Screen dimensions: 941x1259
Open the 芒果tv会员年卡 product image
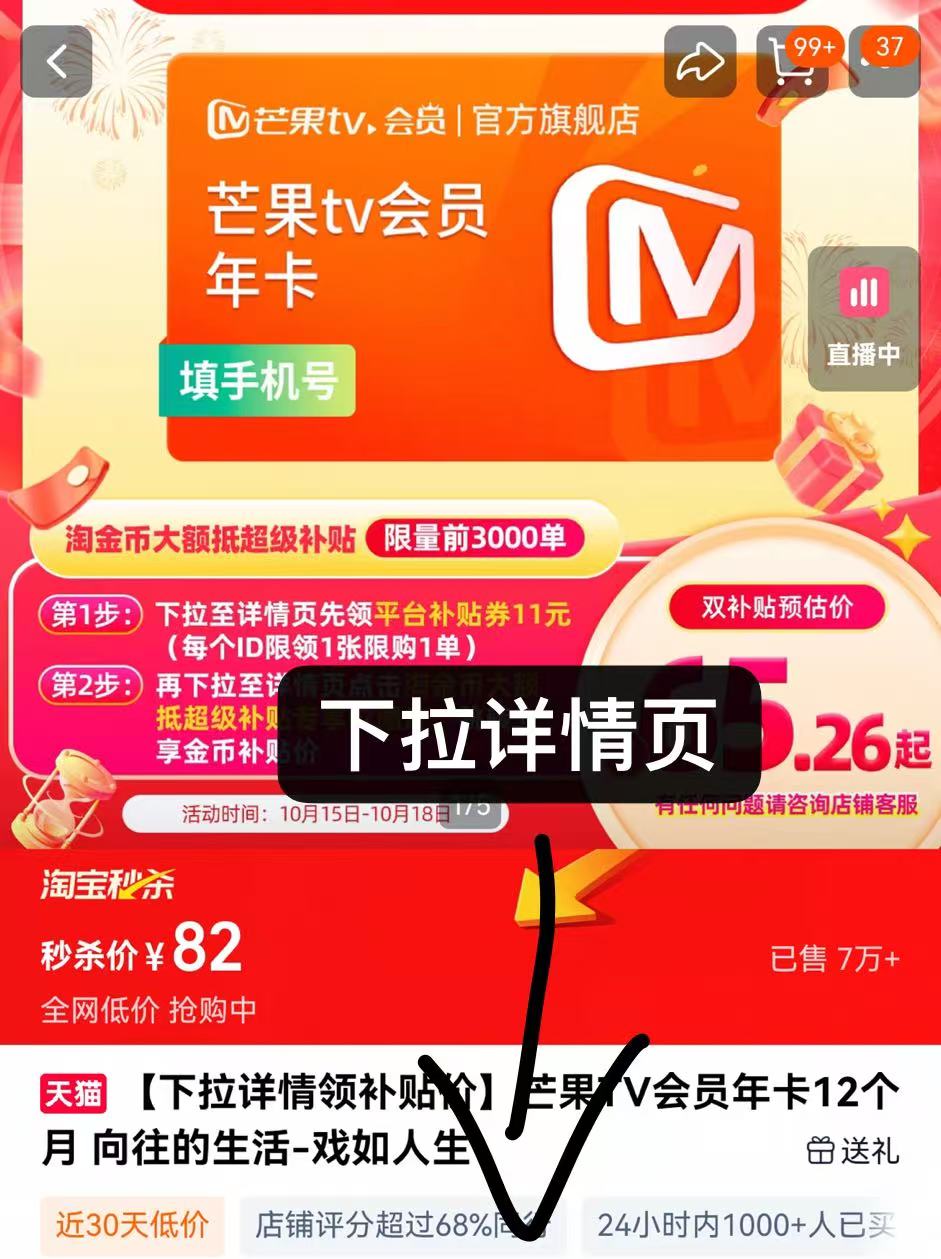472,258
